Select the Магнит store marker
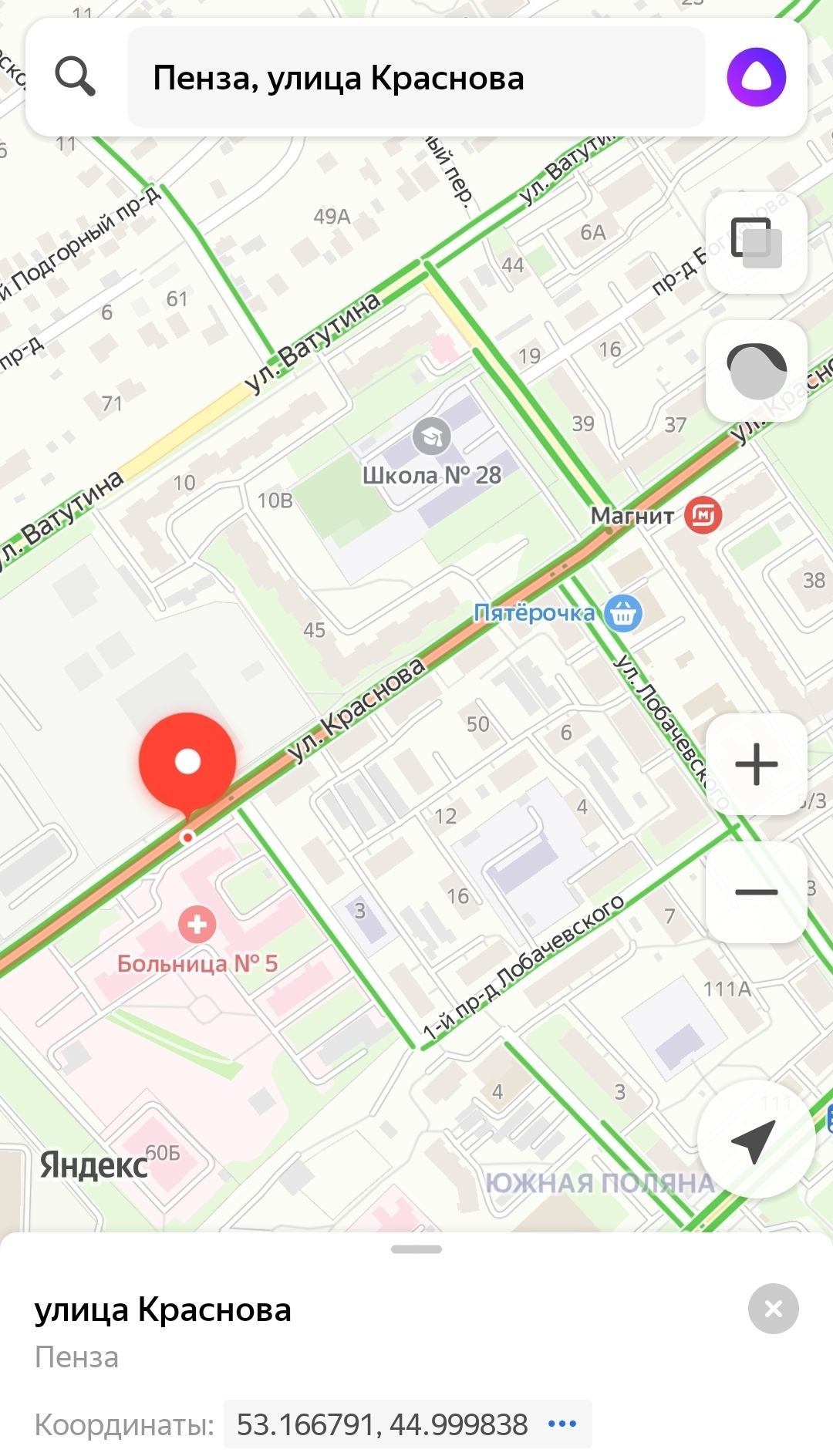This screenshot has width=833, height=1456. 703,515
